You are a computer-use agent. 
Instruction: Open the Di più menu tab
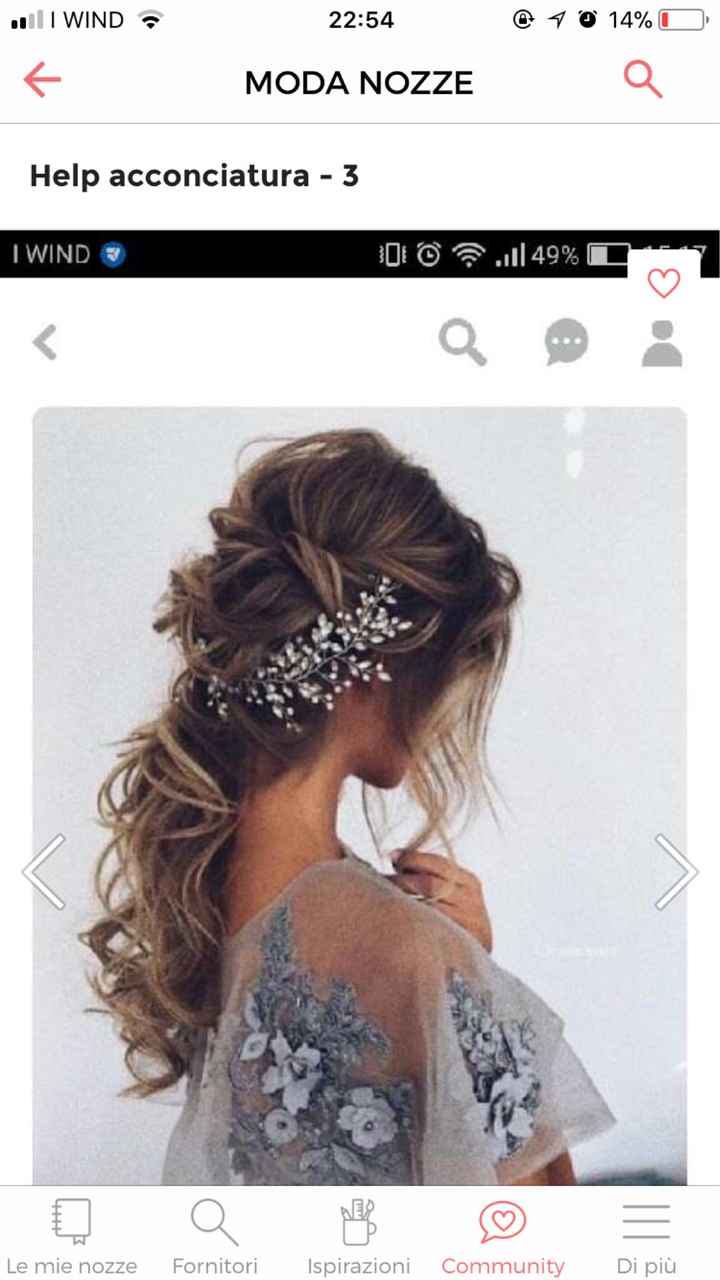(x=646, y=1236)
